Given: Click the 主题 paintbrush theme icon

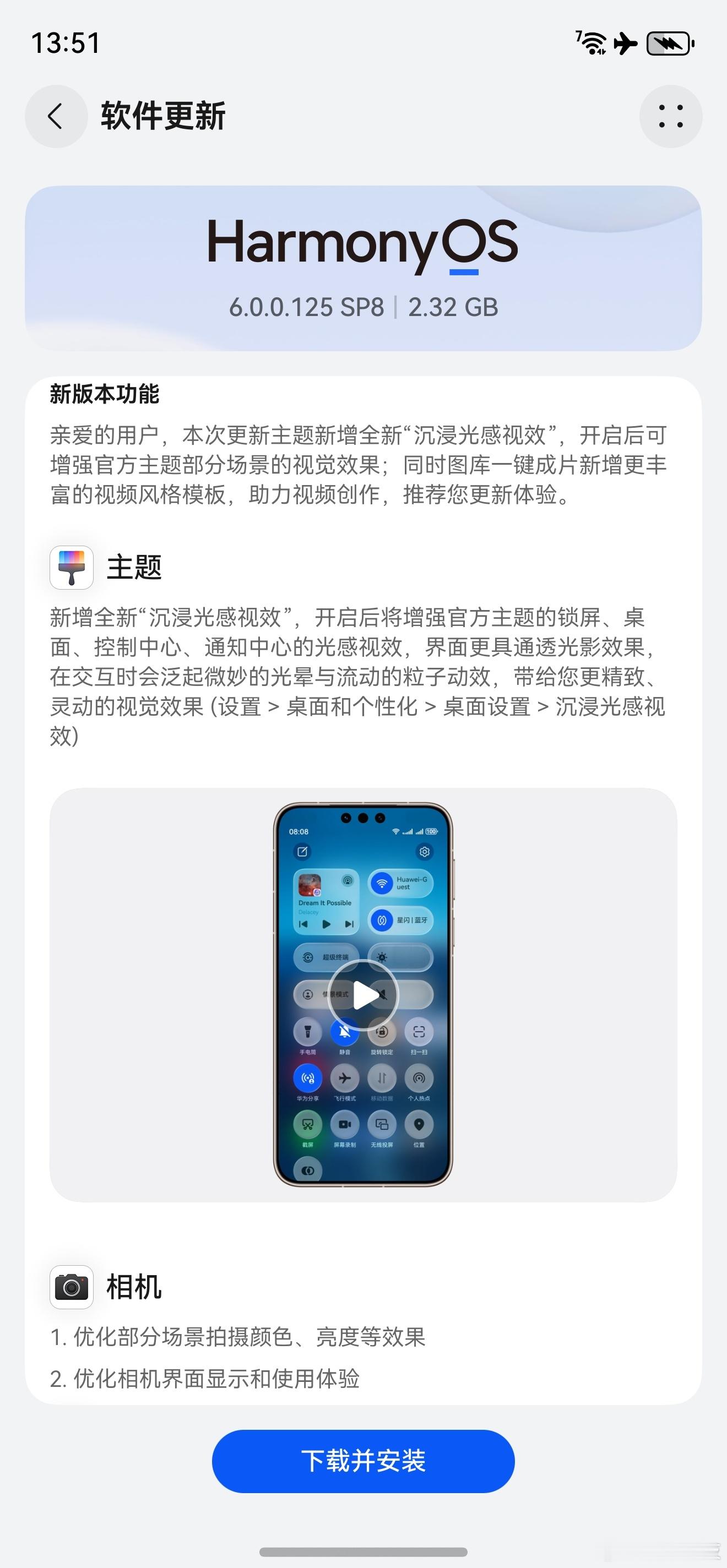Looking at the screenshot, I should [x=70, y=568].
